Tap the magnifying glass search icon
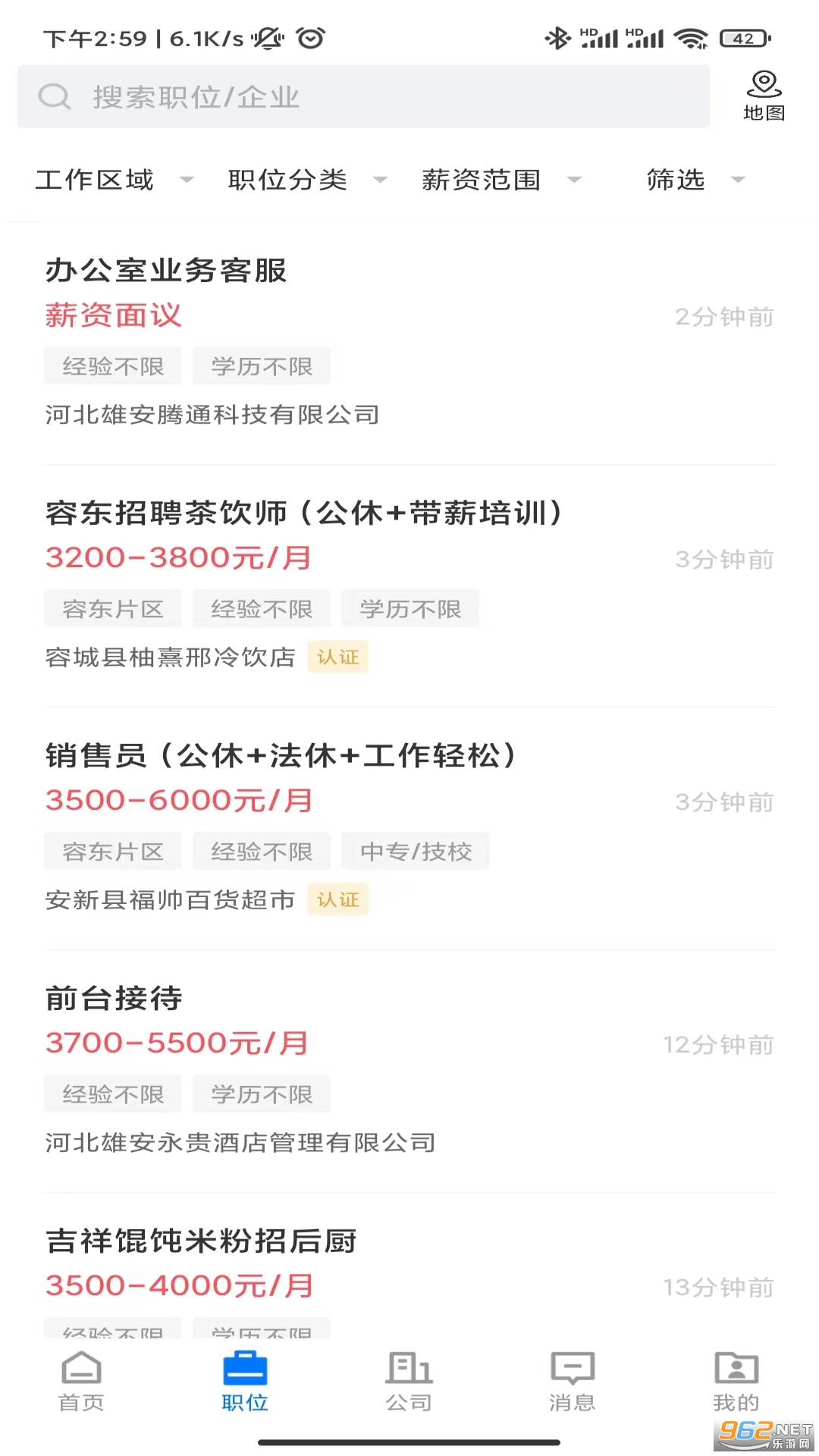 [x=53, y=96]
